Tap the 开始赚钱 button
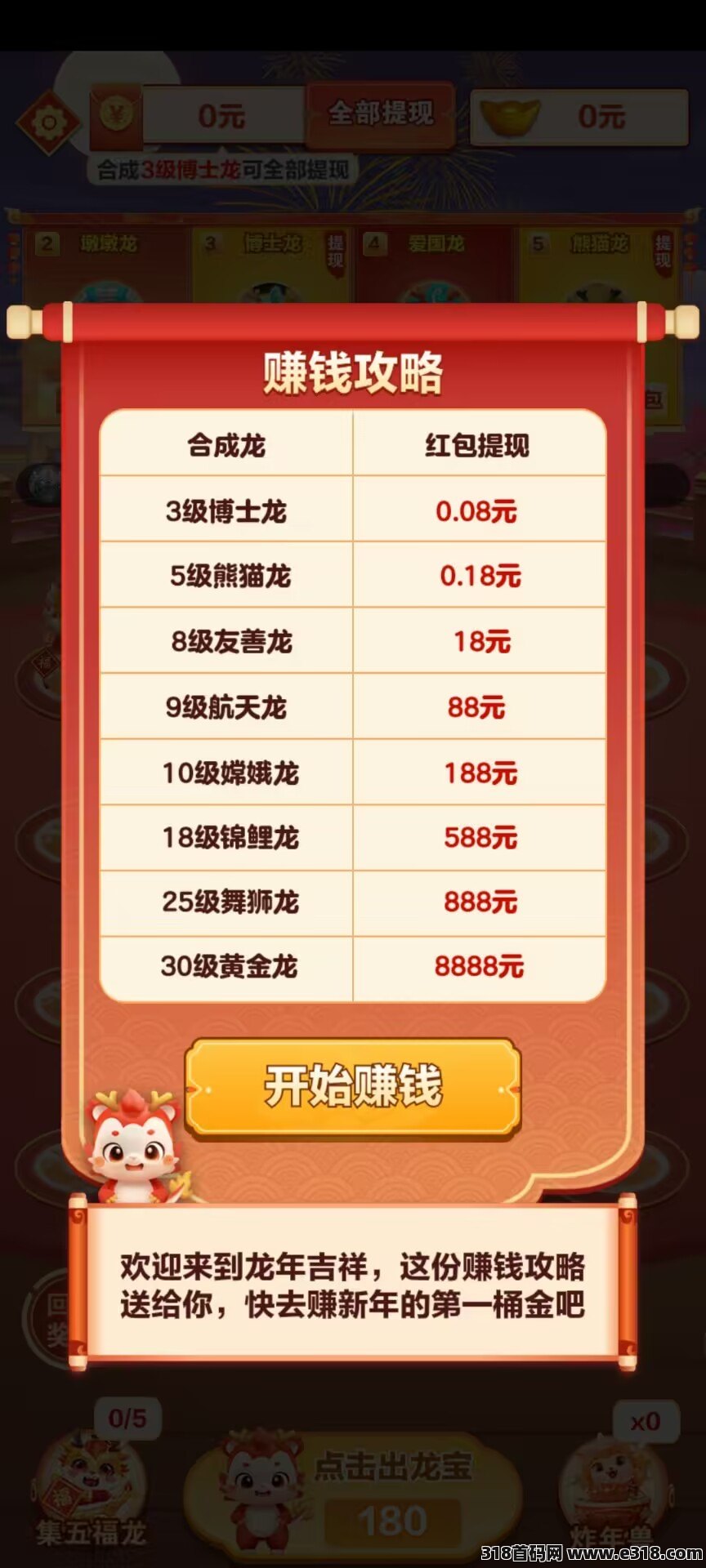The height and width of the screenshot is (1568, 706). (x=353, y=1087)
